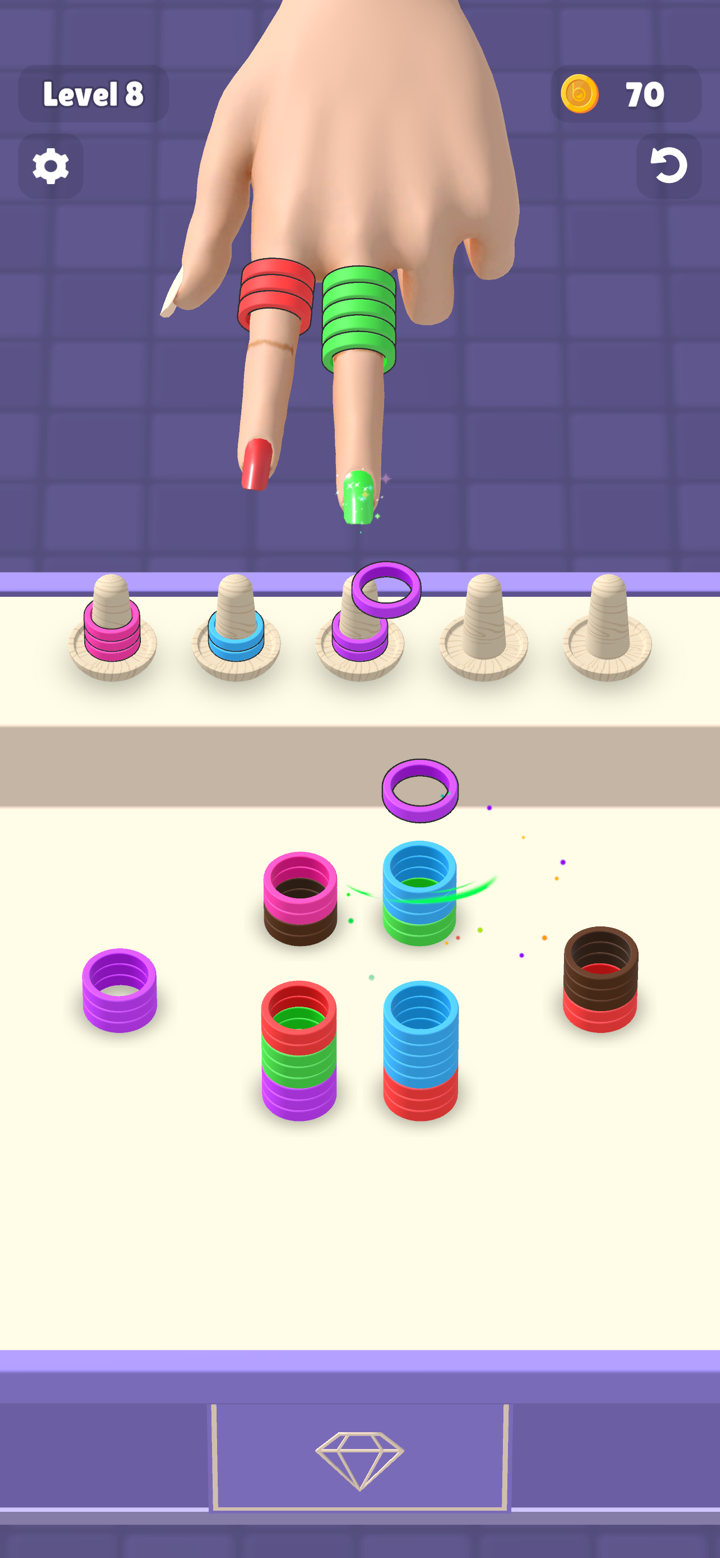Click the Level 8 badge
720x1558 pixels.
point(93,95)
